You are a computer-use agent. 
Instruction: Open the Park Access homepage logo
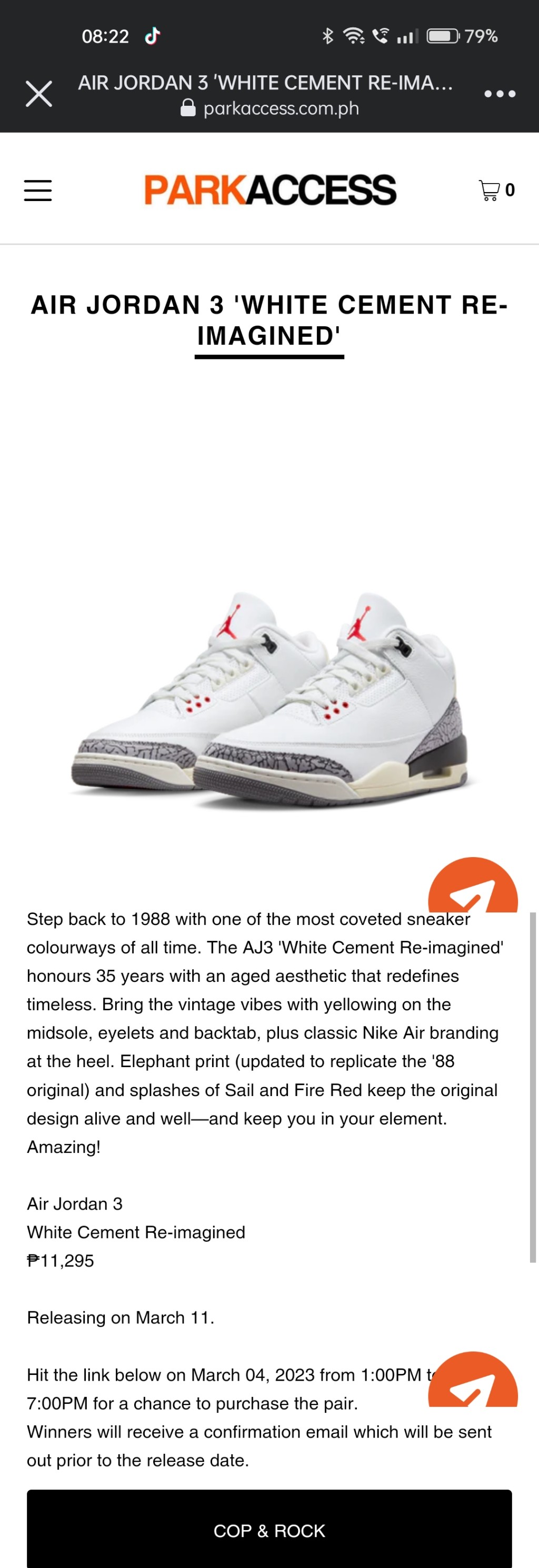[270, 190]
